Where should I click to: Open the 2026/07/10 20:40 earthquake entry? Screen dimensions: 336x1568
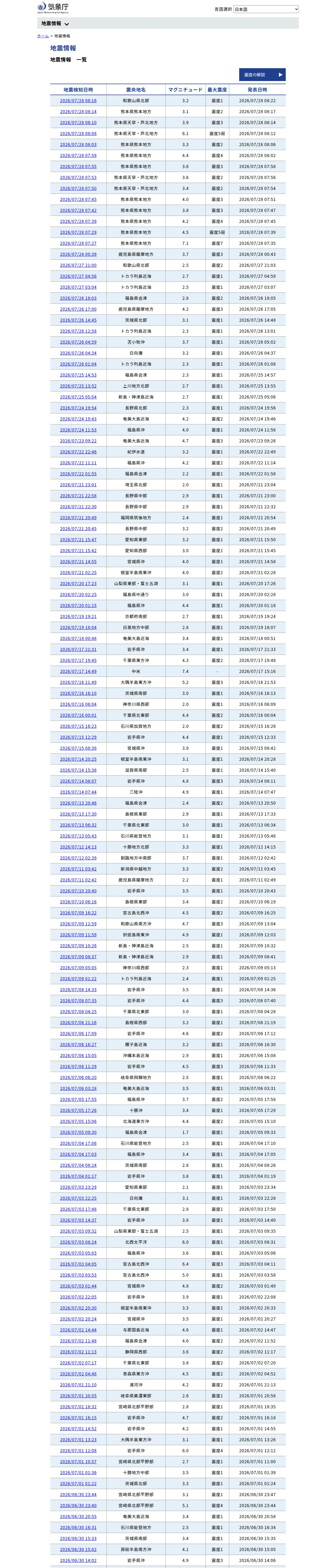[x=78, y=891]
